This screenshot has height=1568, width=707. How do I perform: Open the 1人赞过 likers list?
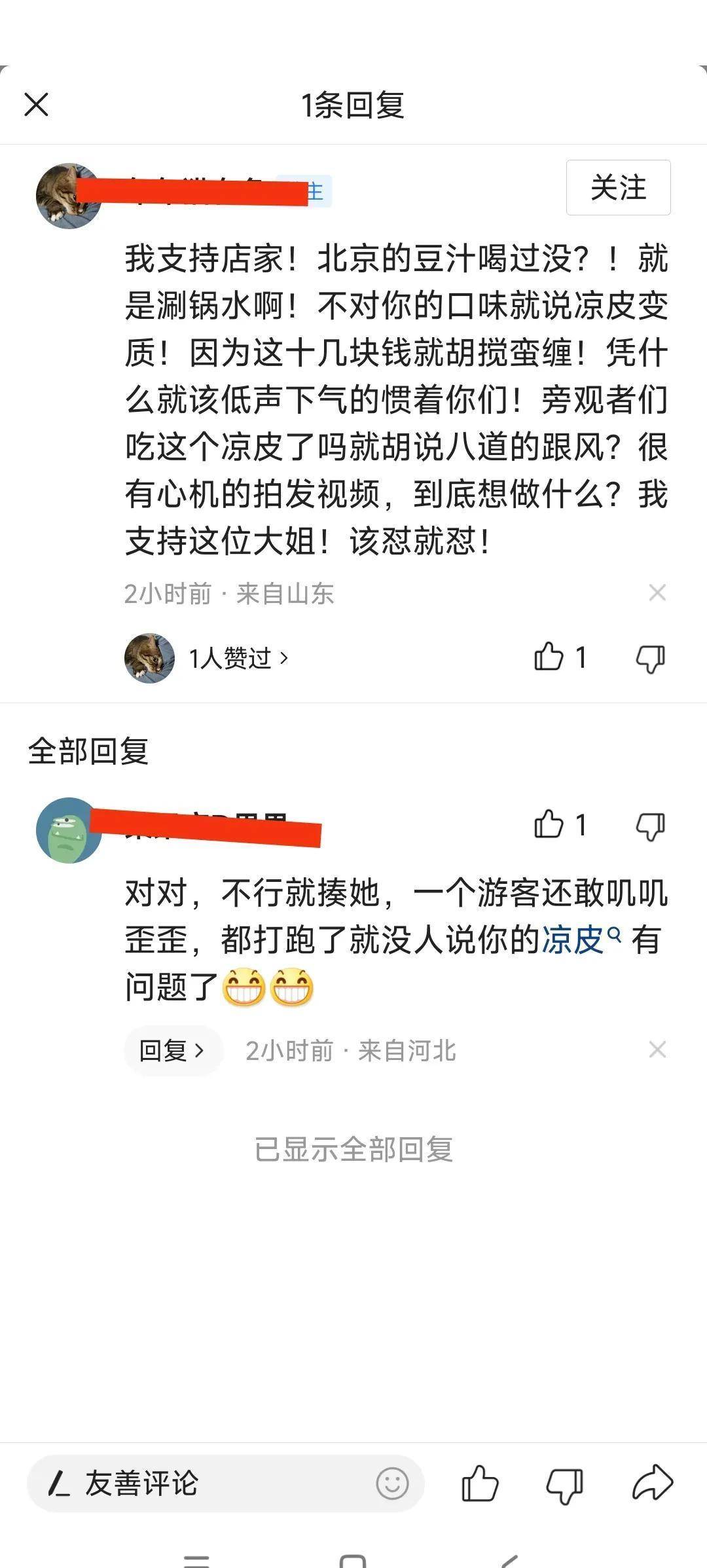click(238, 658)
